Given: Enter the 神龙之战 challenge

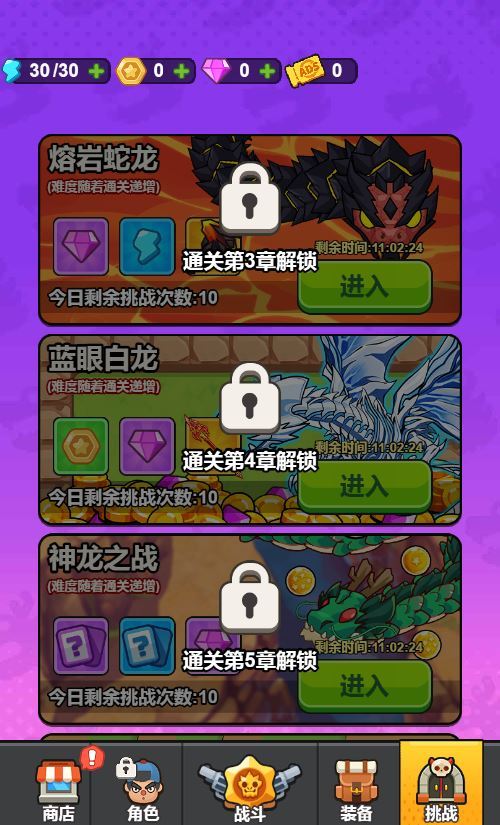Looking at the screenshot, I should (365, 686).
